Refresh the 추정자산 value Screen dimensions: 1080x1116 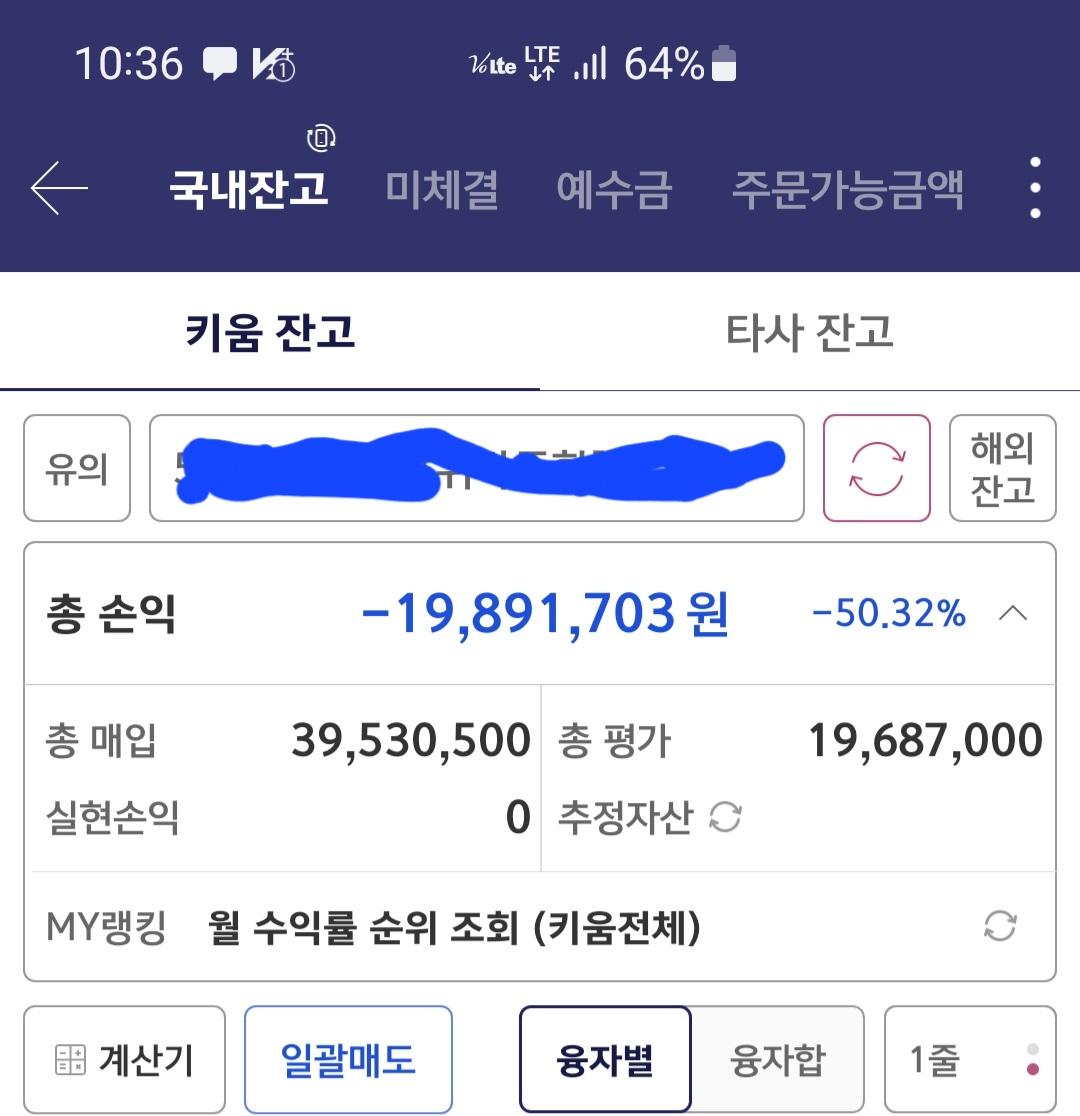tap(725, 817)
